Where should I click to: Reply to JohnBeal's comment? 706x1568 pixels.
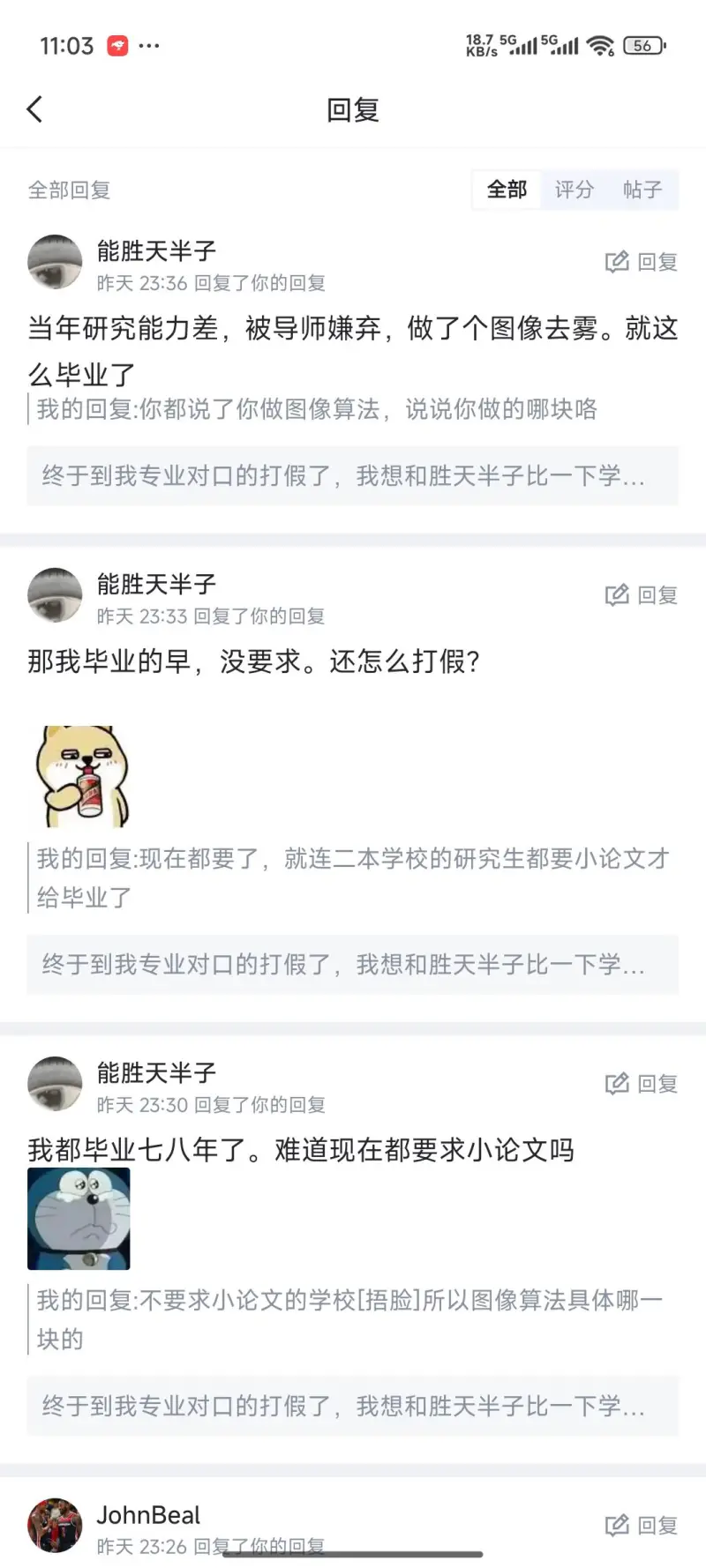pyautogui.click(x=642, y=1525)
